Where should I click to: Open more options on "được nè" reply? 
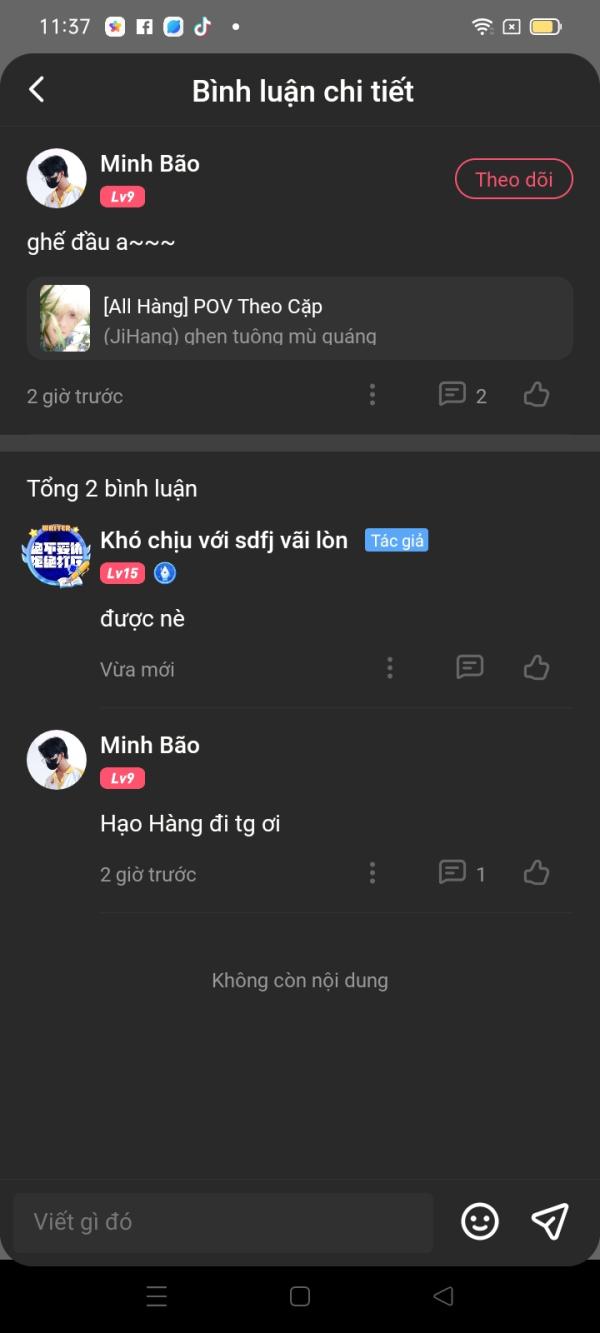coord(390,668)
